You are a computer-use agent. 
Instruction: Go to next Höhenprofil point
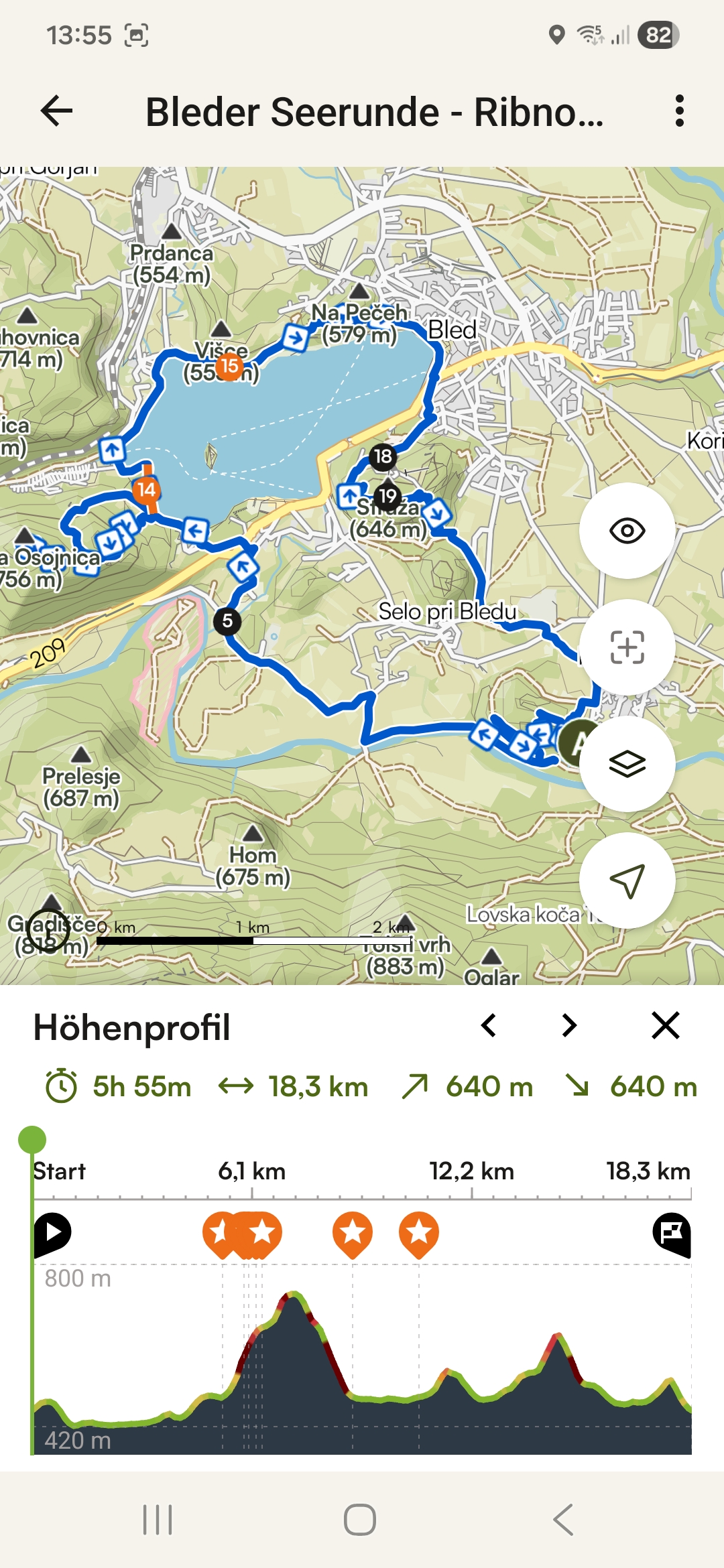569,1025
